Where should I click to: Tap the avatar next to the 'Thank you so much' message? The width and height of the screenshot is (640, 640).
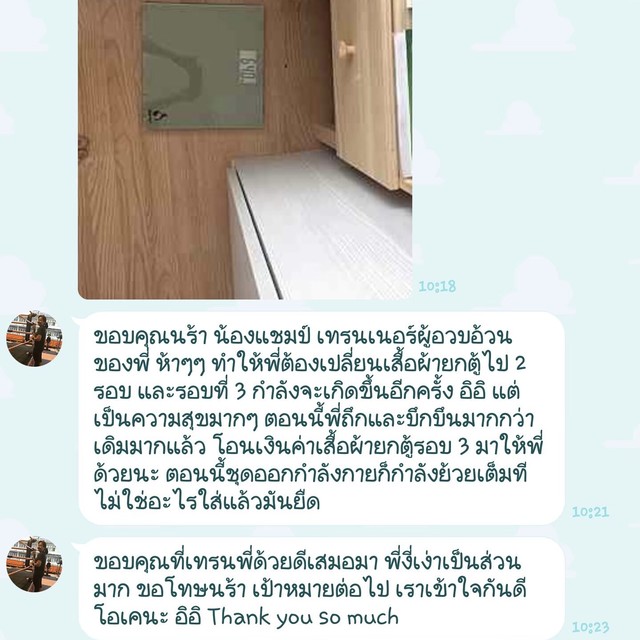point(35,564)
